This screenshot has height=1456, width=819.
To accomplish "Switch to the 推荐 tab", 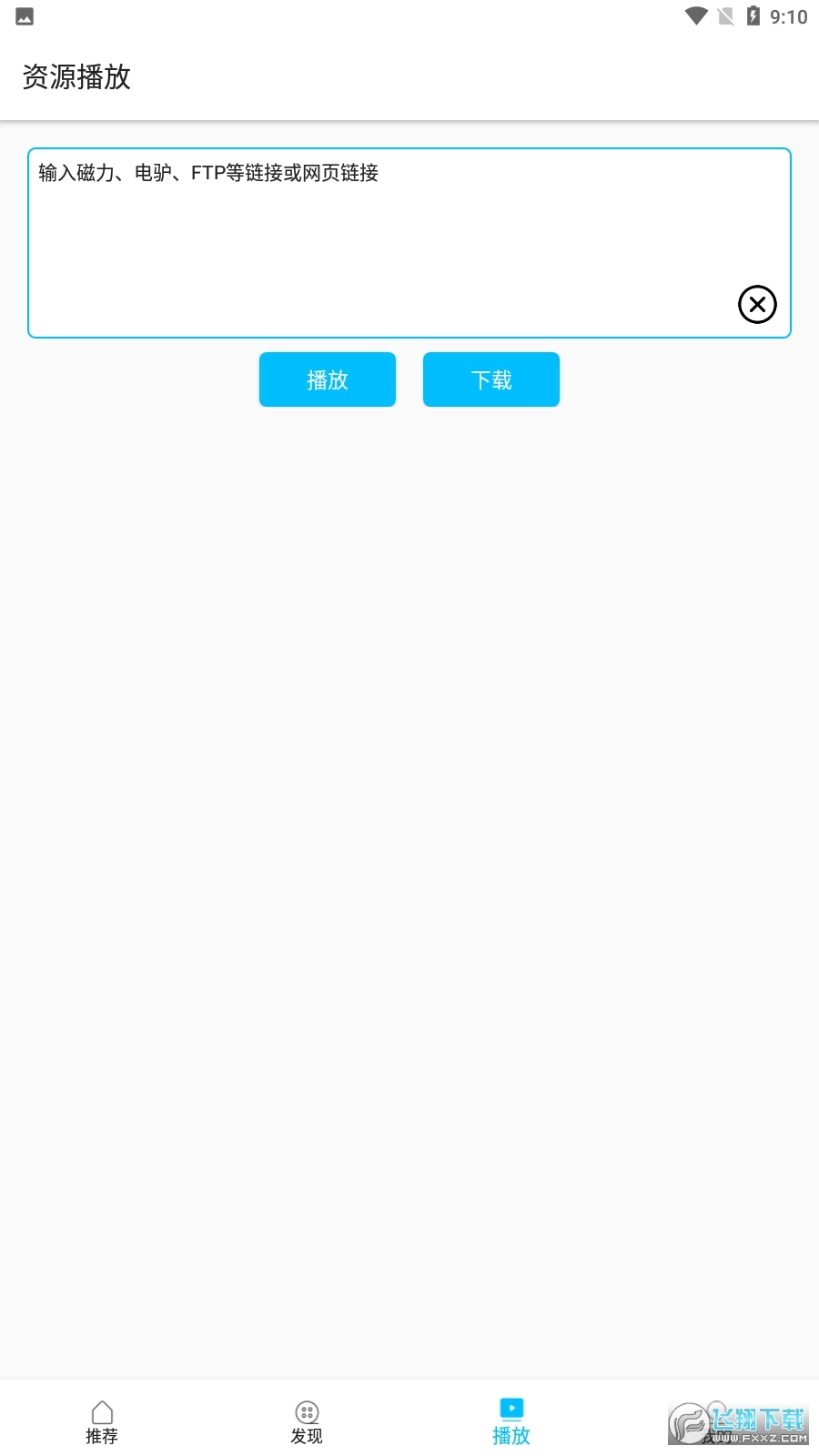I will [x=102, y=1421].
